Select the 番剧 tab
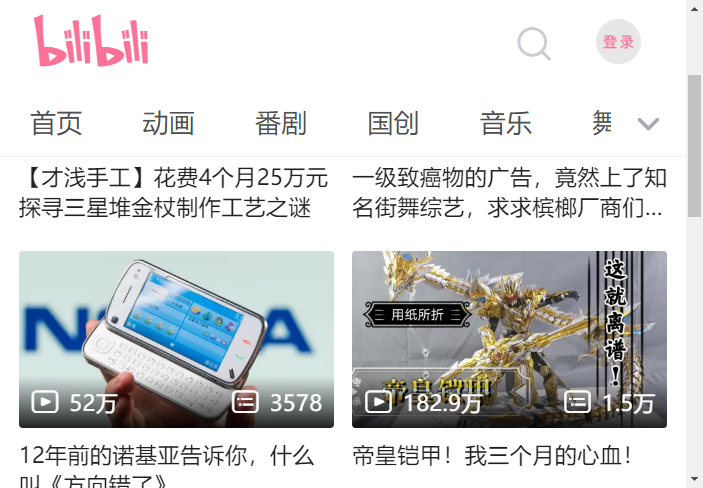 280,124
